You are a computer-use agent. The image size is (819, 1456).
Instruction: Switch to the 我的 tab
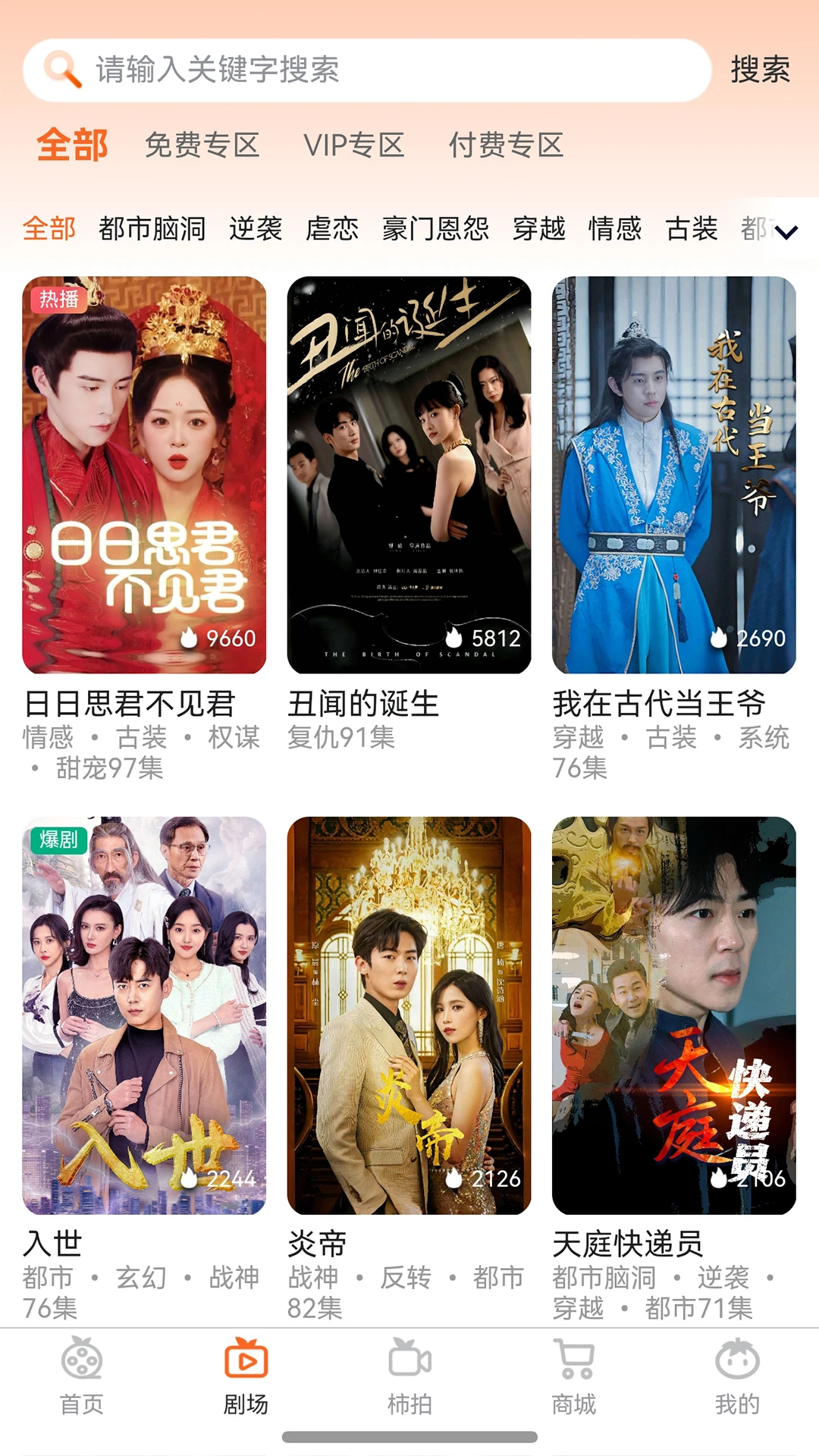(x=737, y=1377)
